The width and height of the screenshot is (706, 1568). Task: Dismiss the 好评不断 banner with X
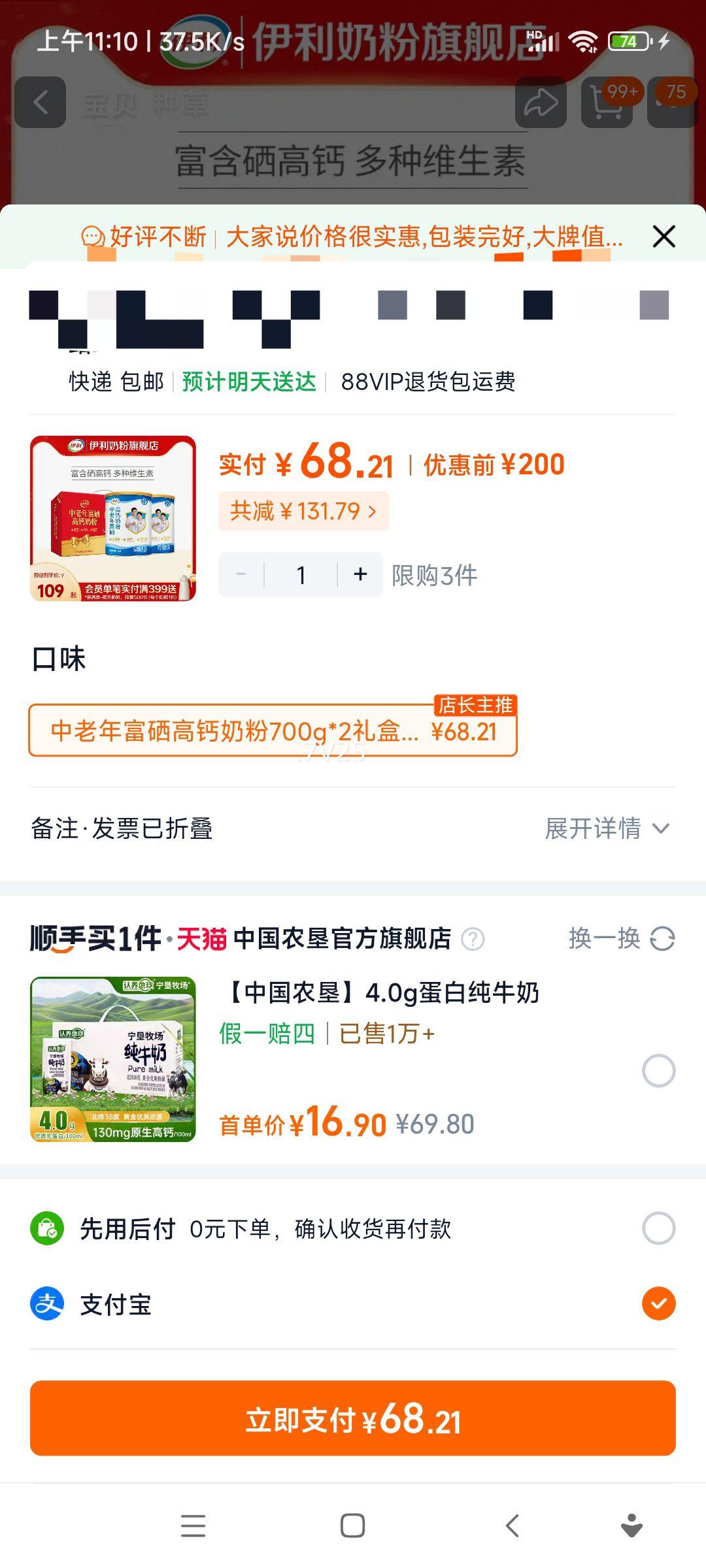click(663, 237)
